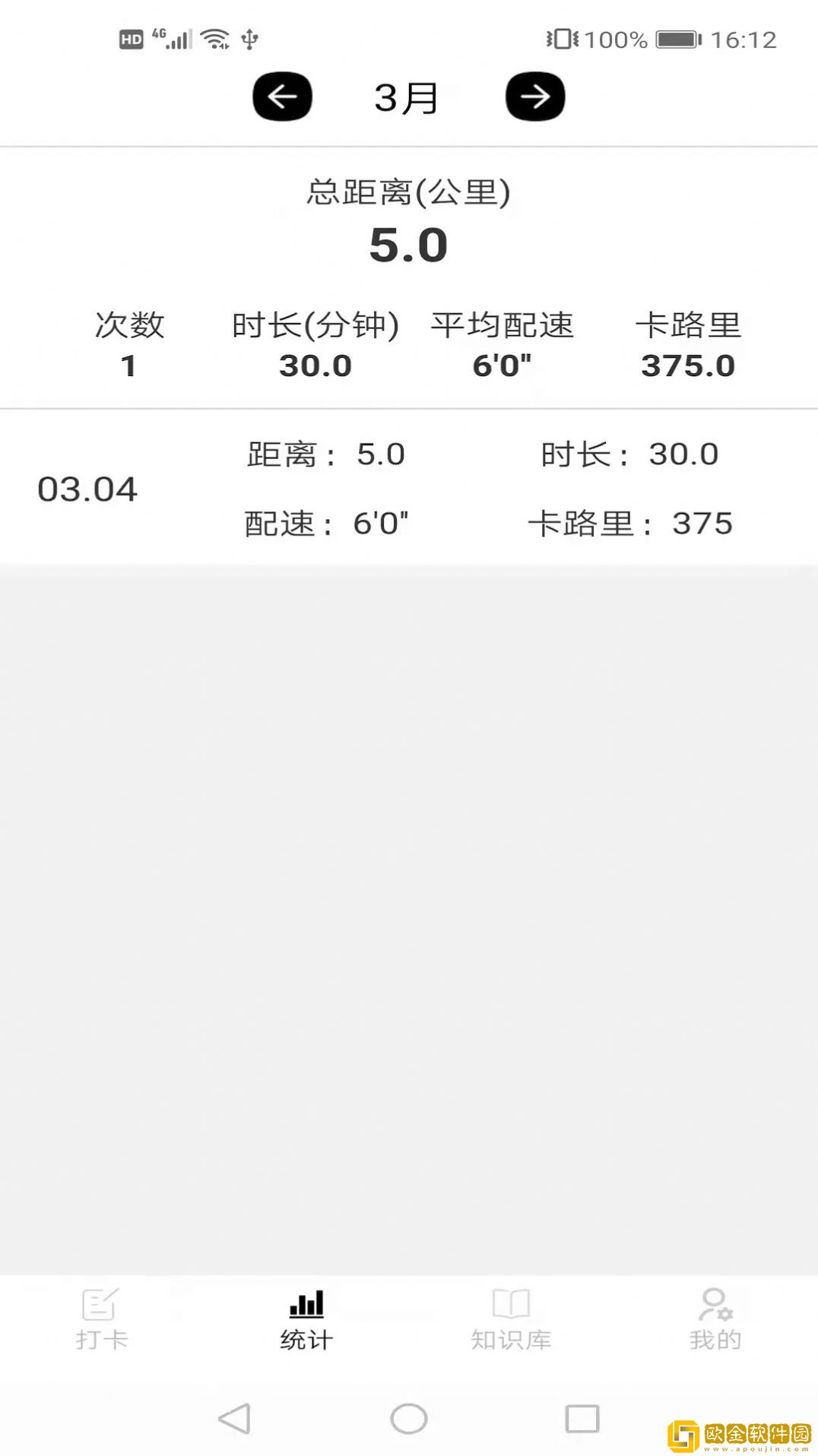Image resolution: width=818 pixels, height=1456 pixels.
Task: Open the 03.04 running record
Action: pos(409,486)
